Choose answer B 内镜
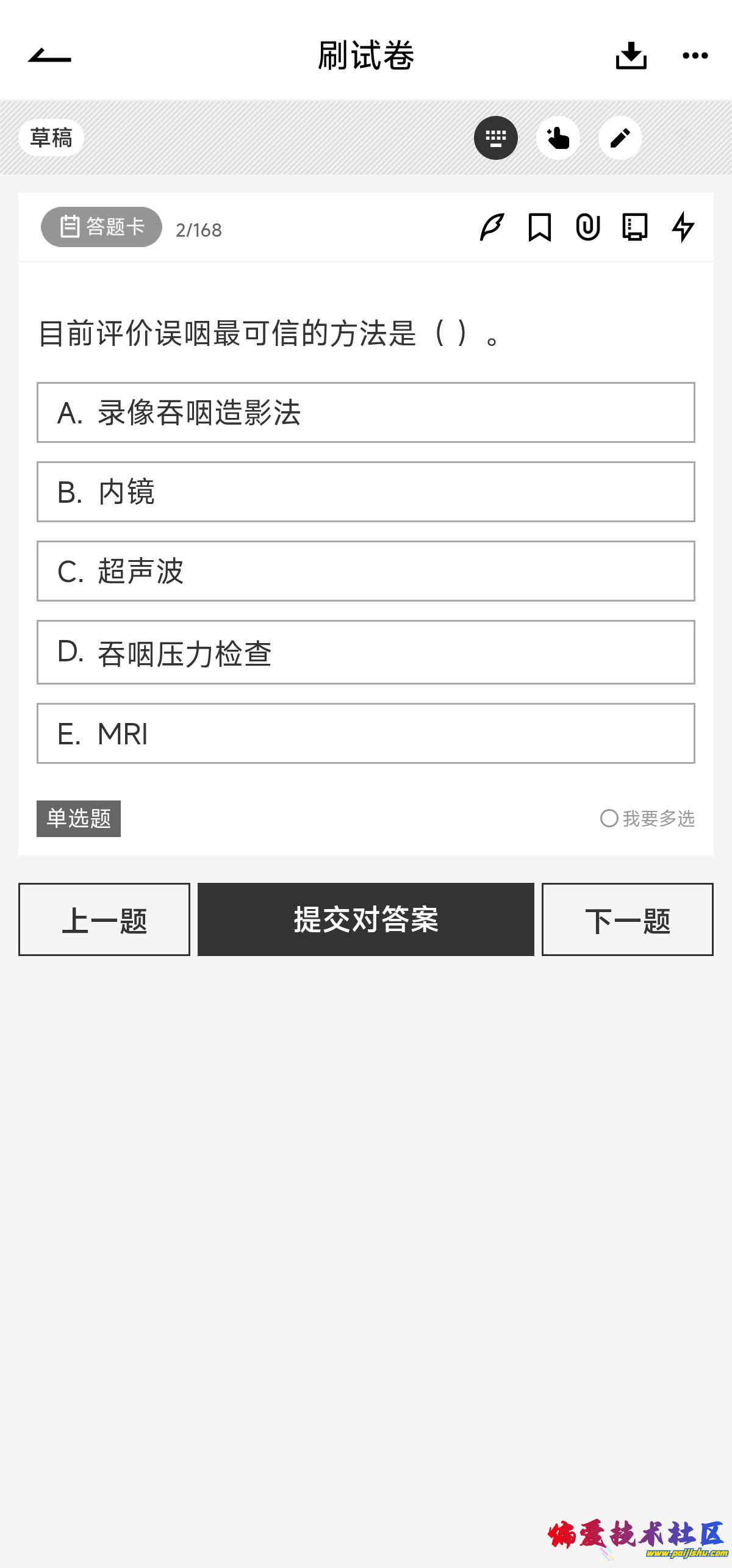Image resolution: width=732 pixels, height=1568 pixels. pyautogui.click(x=366, y=492)
